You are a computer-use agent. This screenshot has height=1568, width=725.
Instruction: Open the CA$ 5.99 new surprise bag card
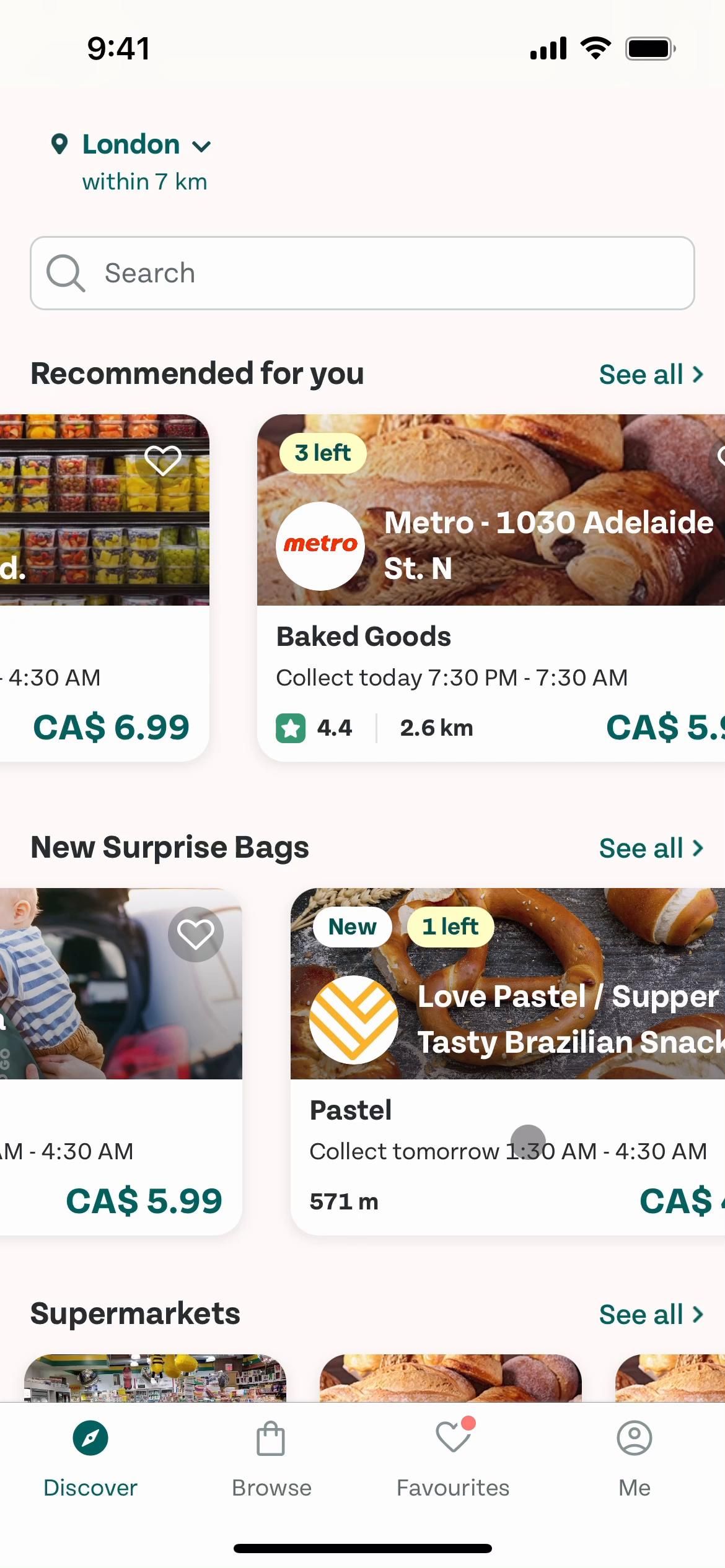pyautogui.click(x=118, y=1115)
